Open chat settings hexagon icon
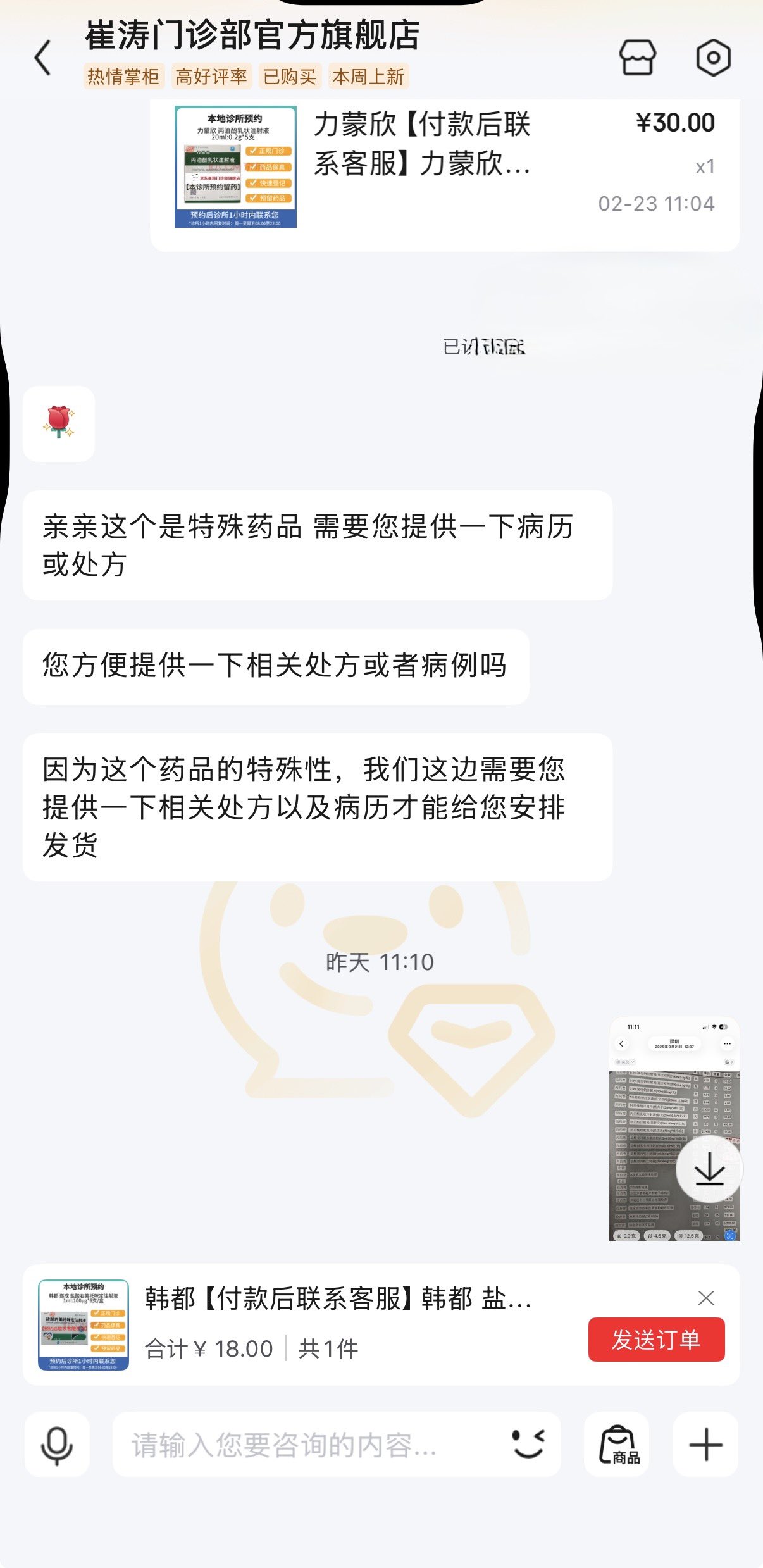Viewport: 763px width, 1568px height. click(x=713, y=58)
